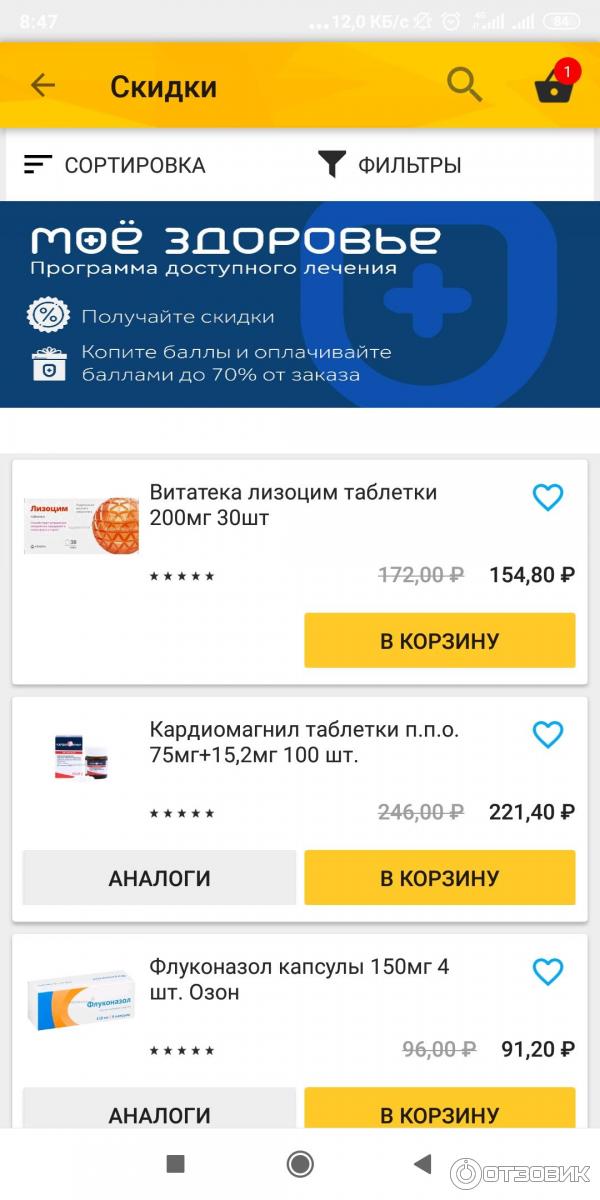Favorite Флуконазол капсулы with the heart

point(547,971)
